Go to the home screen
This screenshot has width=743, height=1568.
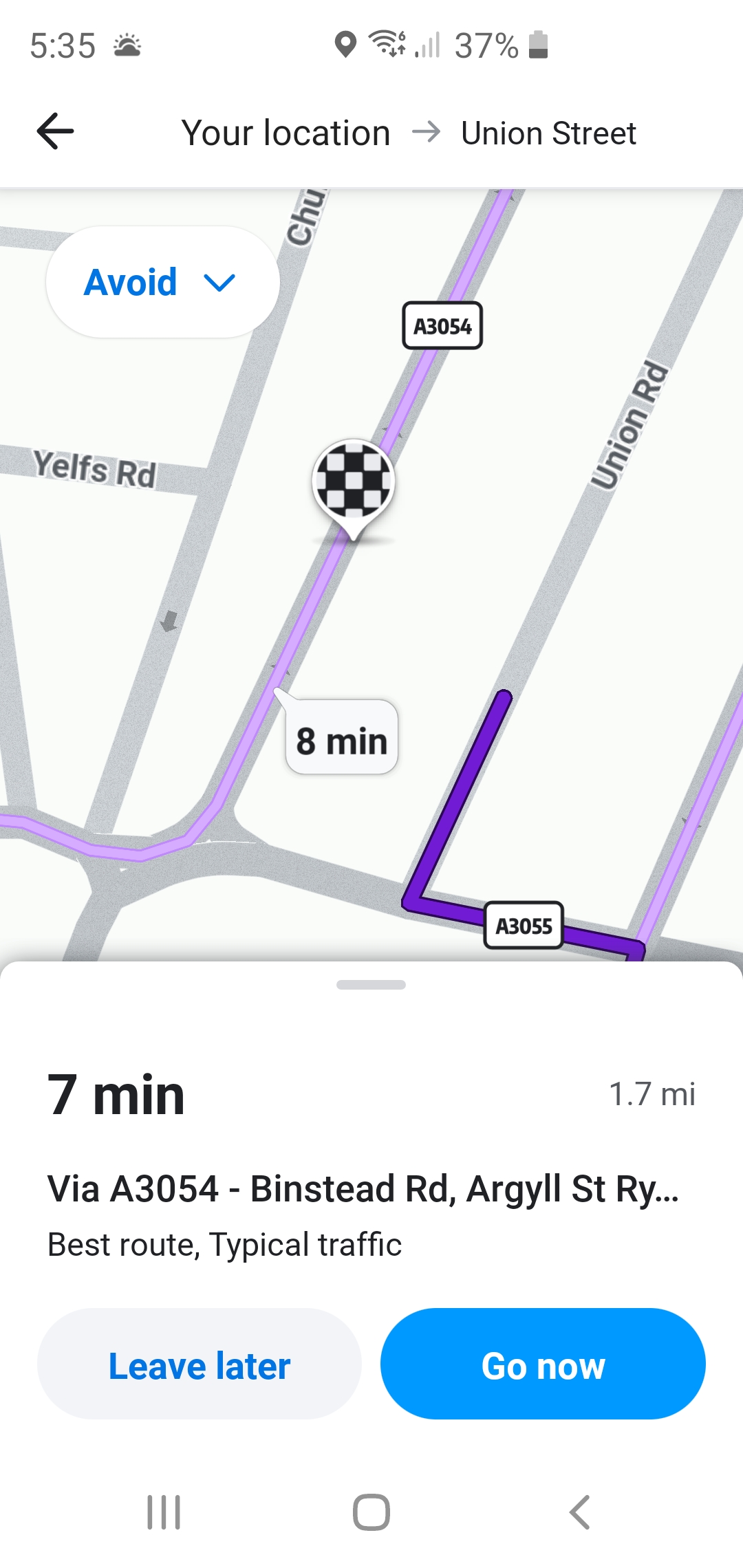[371, 1512]
